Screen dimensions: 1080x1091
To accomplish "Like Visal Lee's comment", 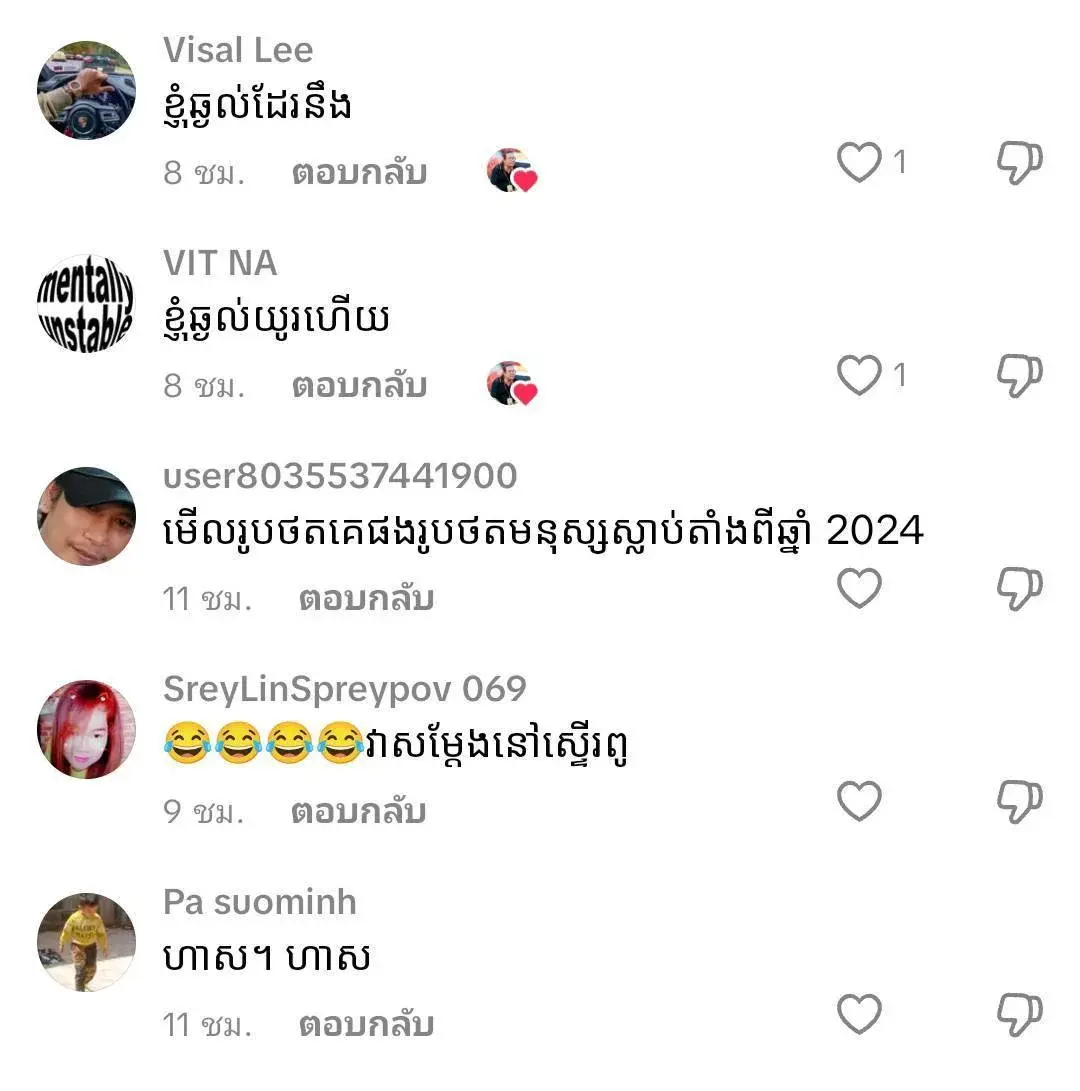I will click(859, 163).
